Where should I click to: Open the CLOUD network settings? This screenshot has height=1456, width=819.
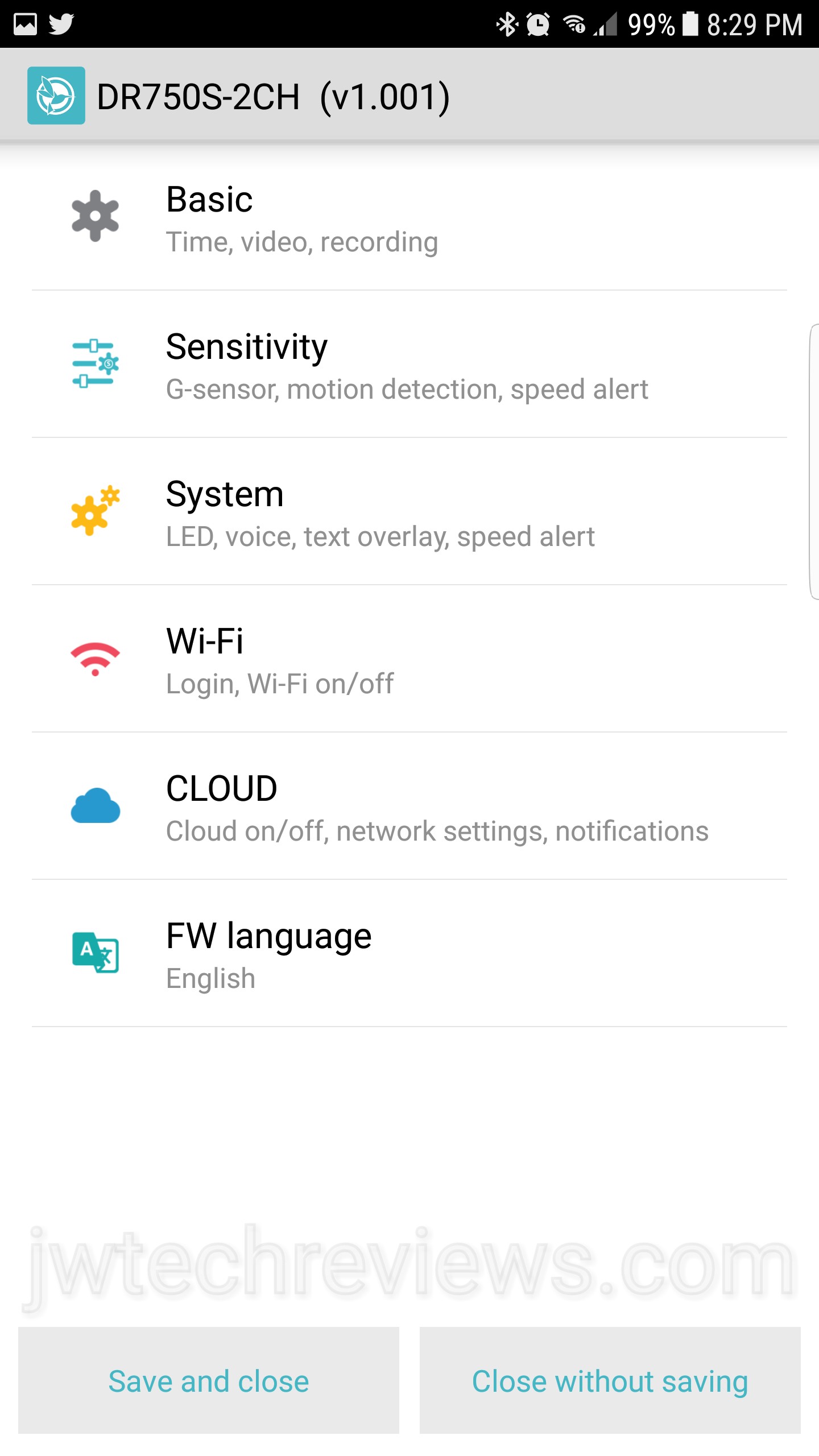[x=409, y=808]
